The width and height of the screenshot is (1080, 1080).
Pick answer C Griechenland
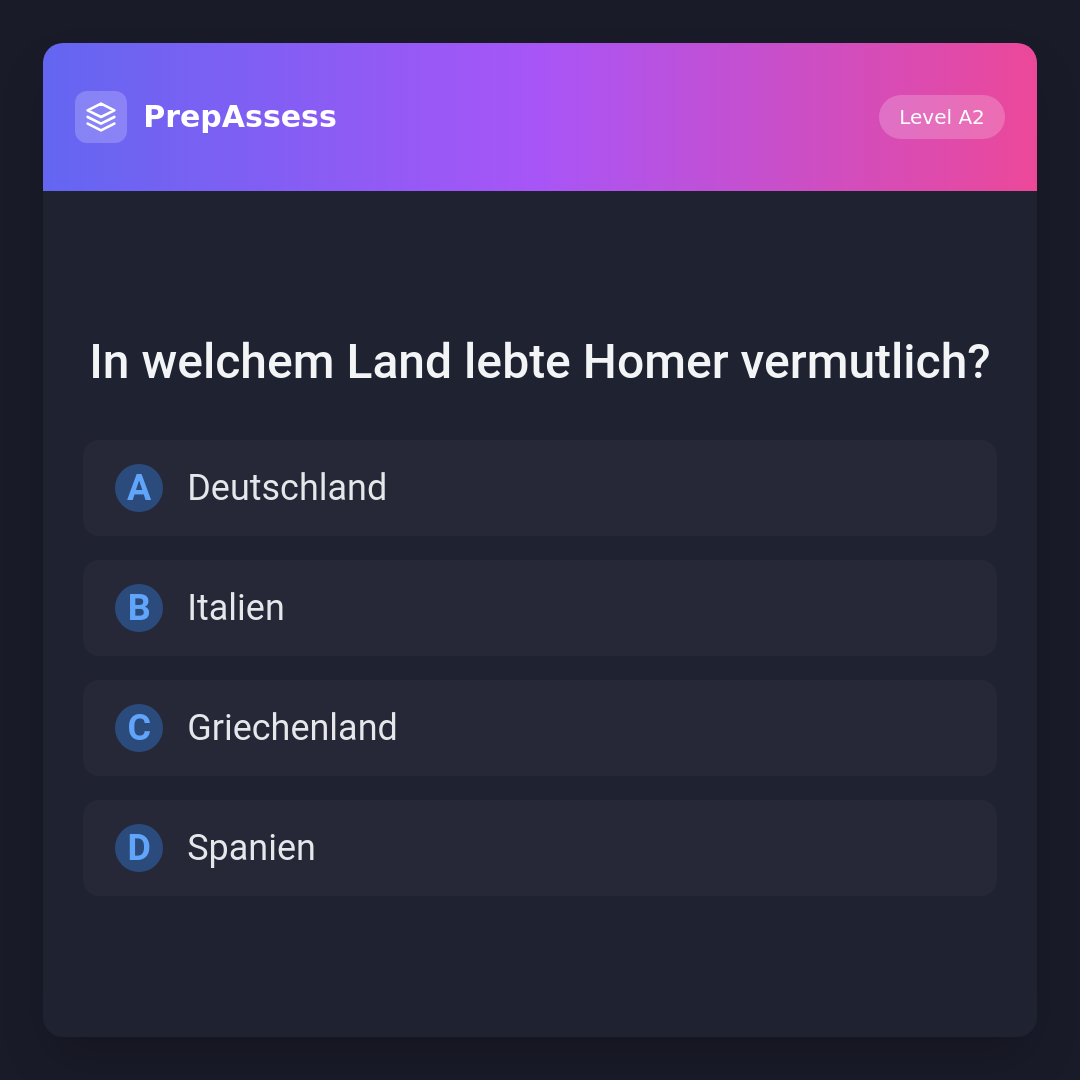click(x=540, y=728)
